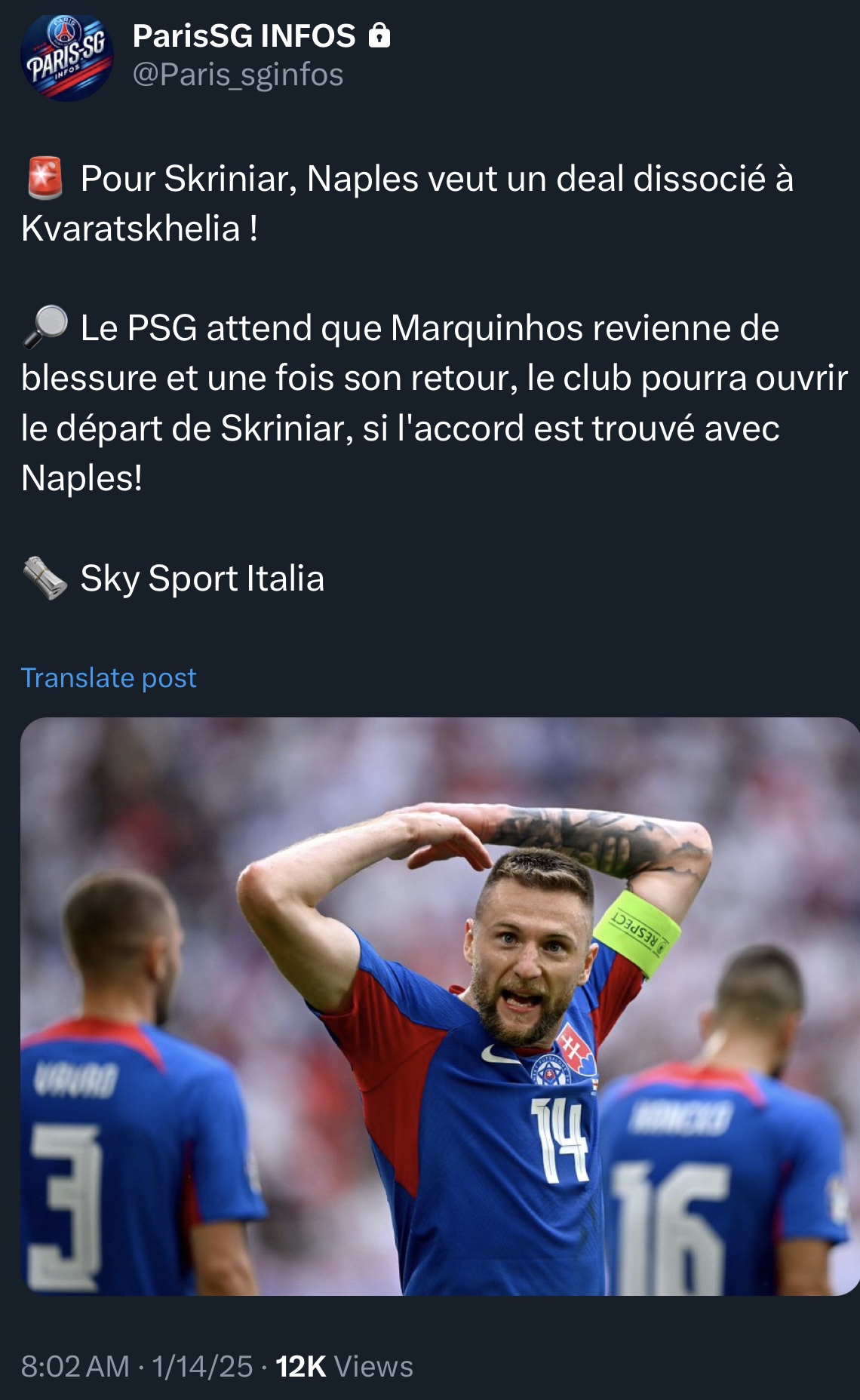Tap the Translate post link
The width and height of the screenshot is (860, 1400).
tap(109, 677)
